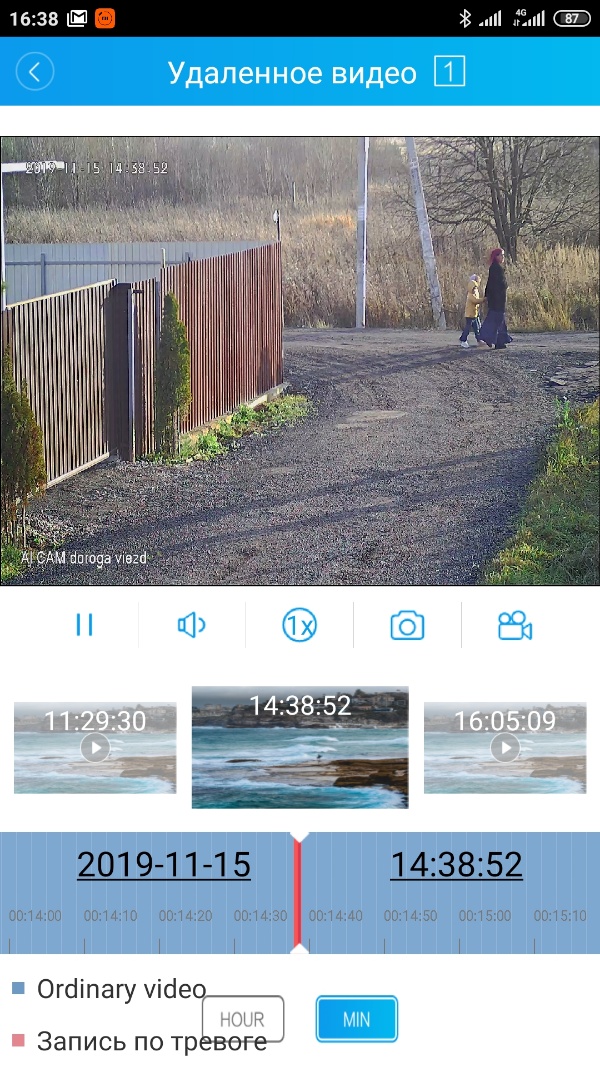Pick a time via 14:38:52 link
The image size is (600, 1067).
click(x=456, y=865)
